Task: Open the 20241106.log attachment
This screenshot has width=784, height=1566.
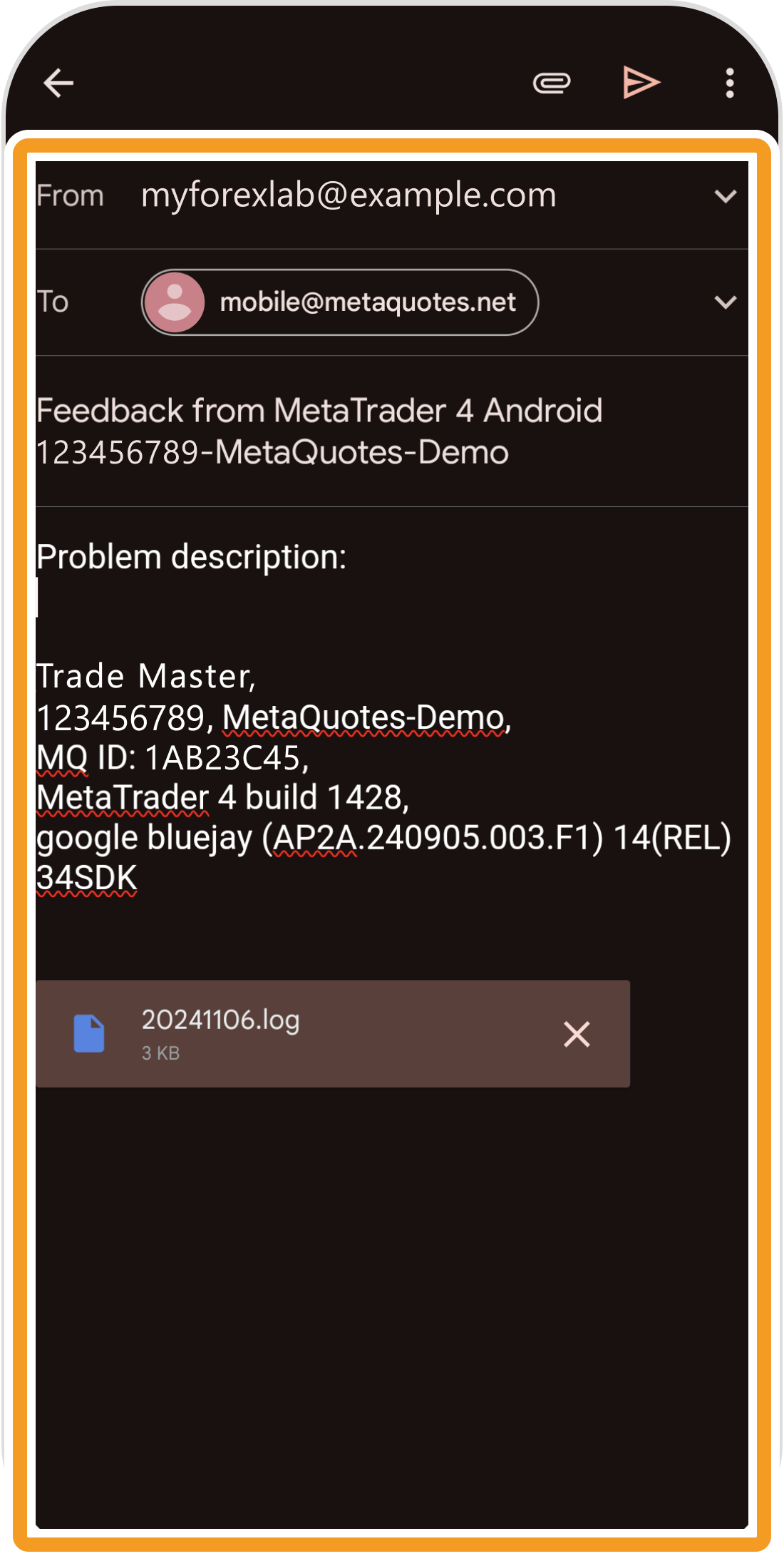Action: (x=221, y=1033)
